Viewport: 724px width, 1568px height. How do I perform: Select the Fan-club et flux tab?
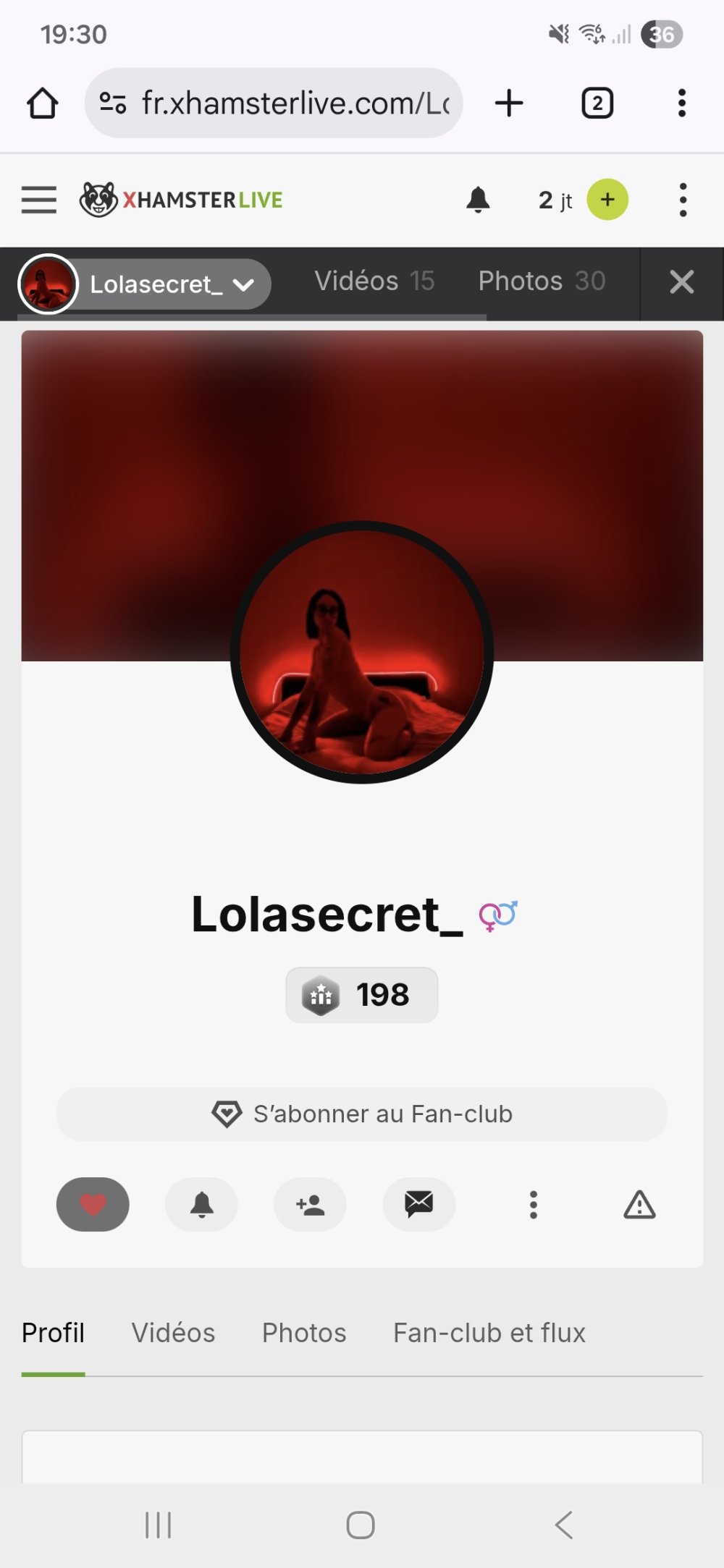click(x=489, y=1333)
